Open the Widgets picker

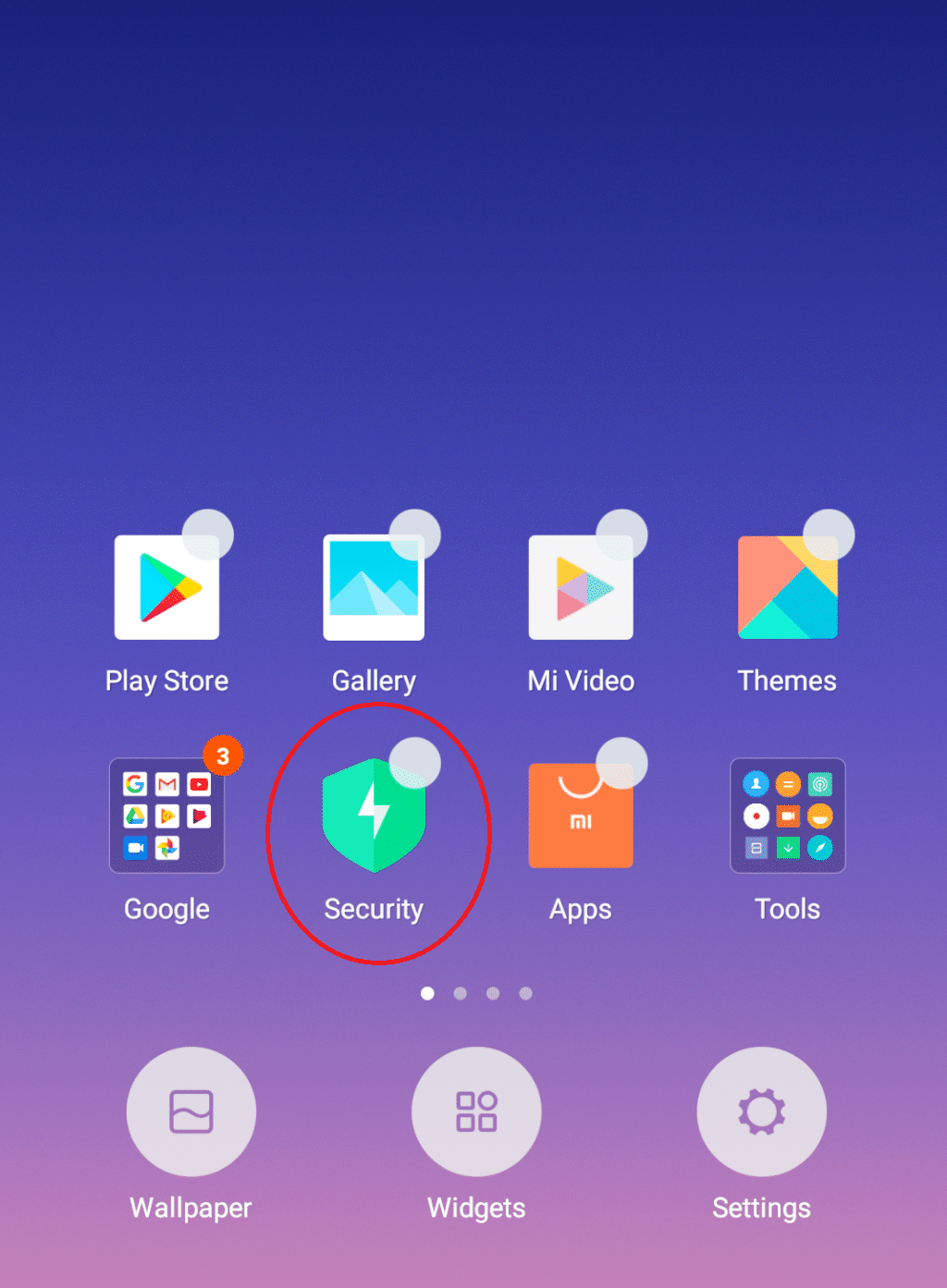(476, 1111)
